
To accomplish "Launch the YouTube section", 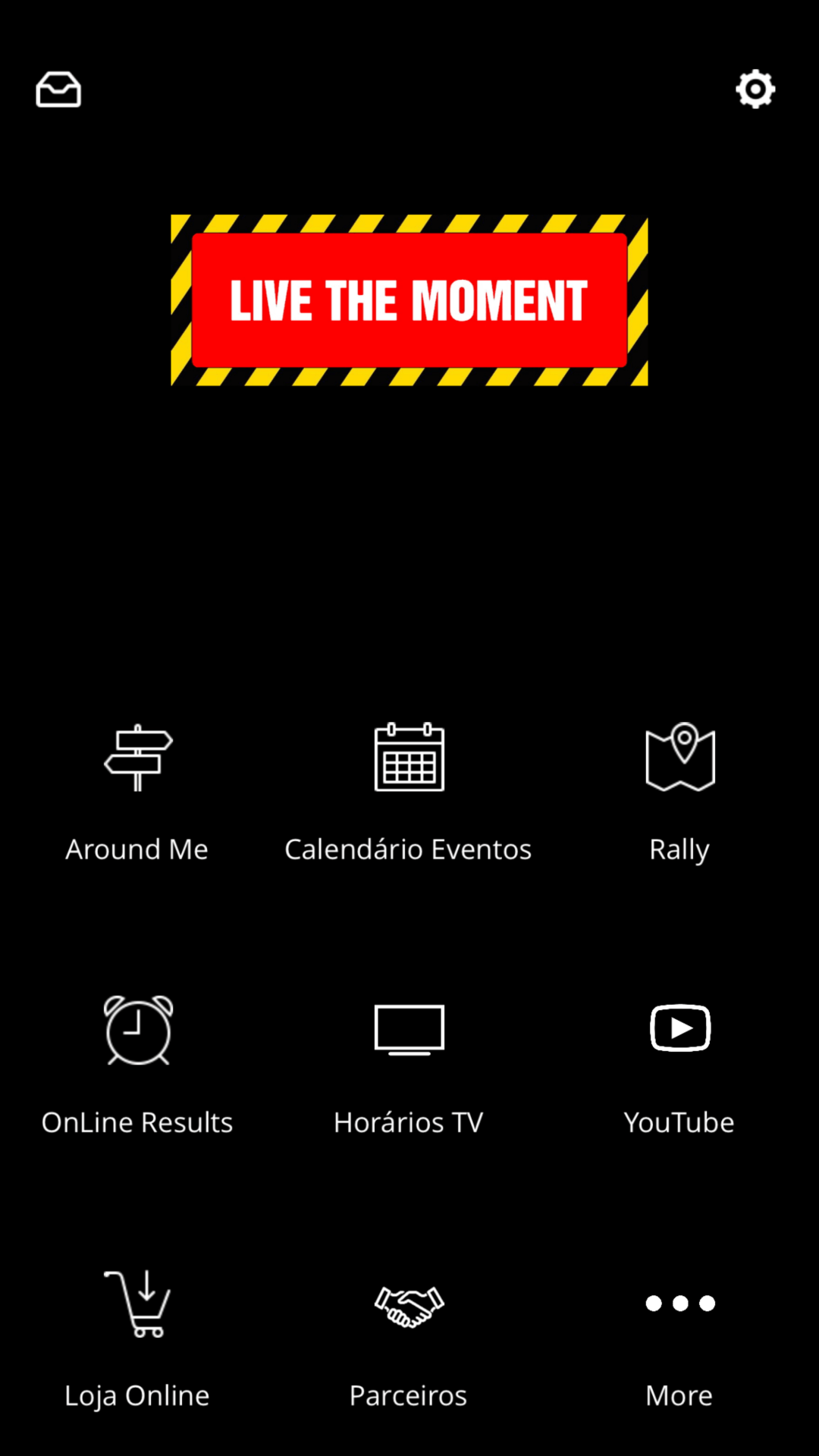I will click(x=679, y=1065).
